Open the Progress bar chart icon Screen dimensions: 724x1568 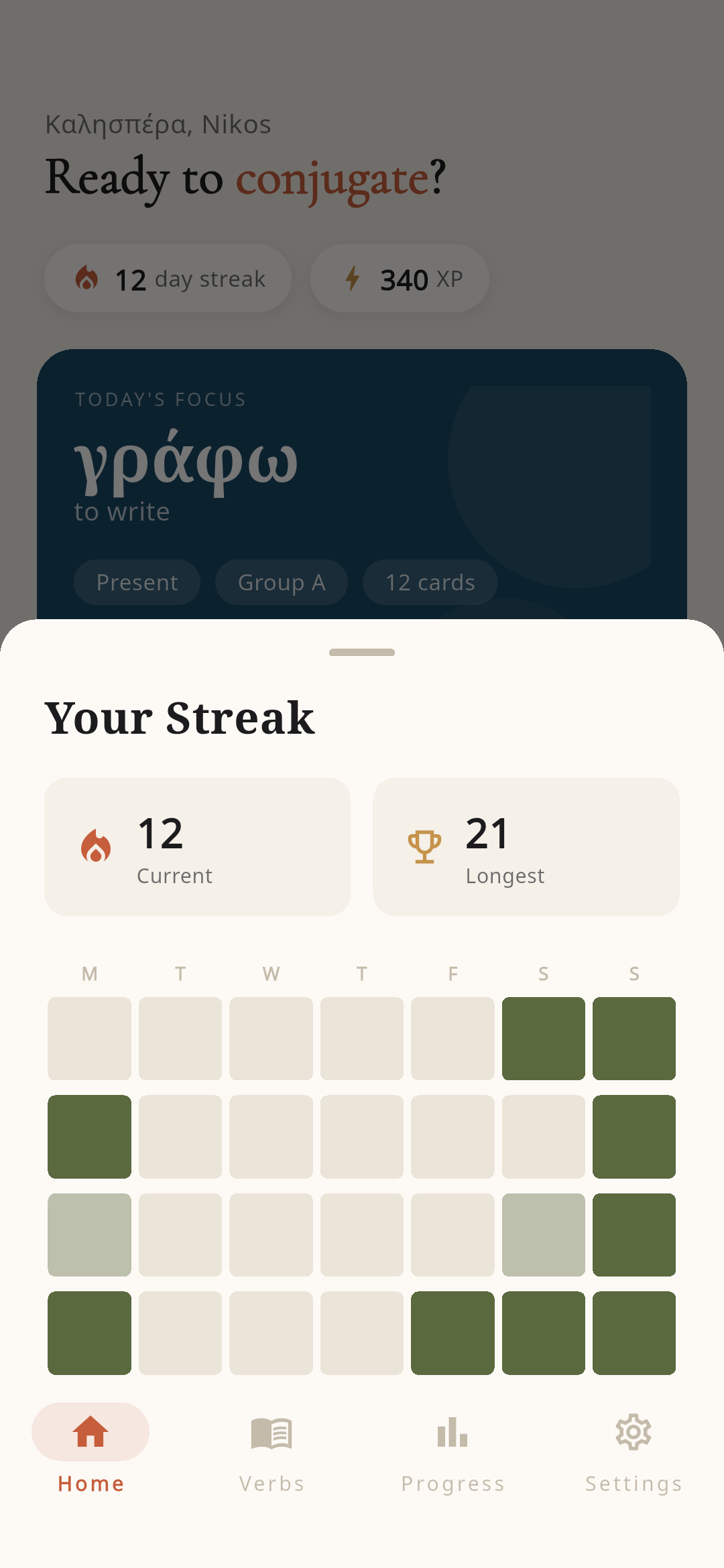(x=452, y=1431)
